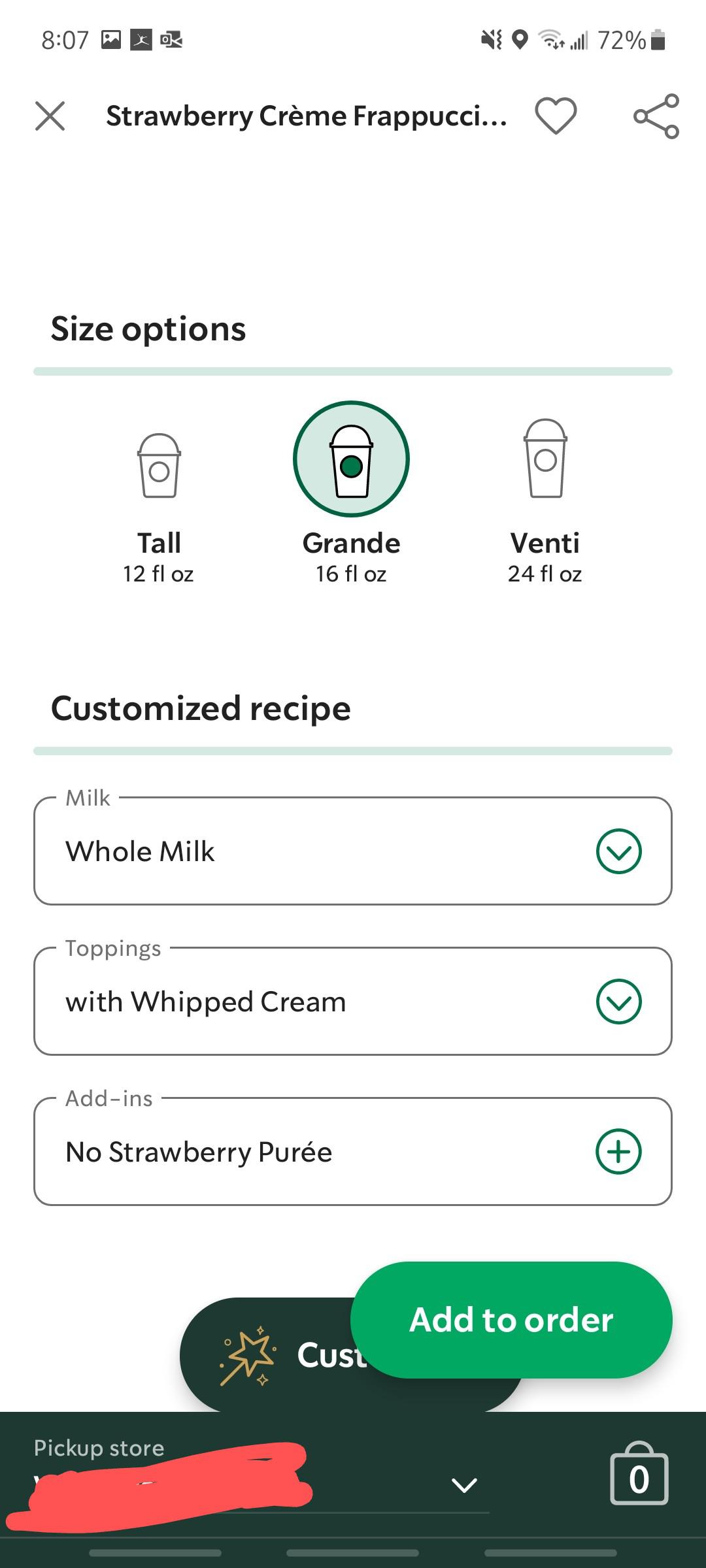Viewport: 706px width, 1568px height.
Task: Expand the Pickup store selector
Action: 464,1486
